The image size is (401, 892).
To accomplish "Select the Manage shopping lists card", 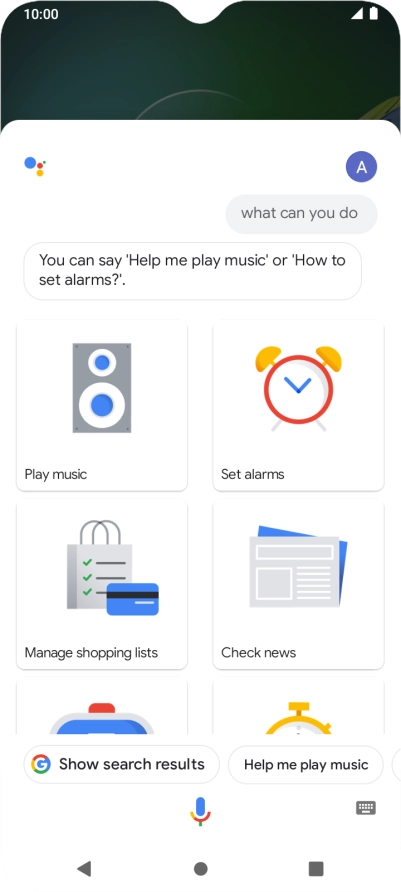I will (x=102, y=585).
